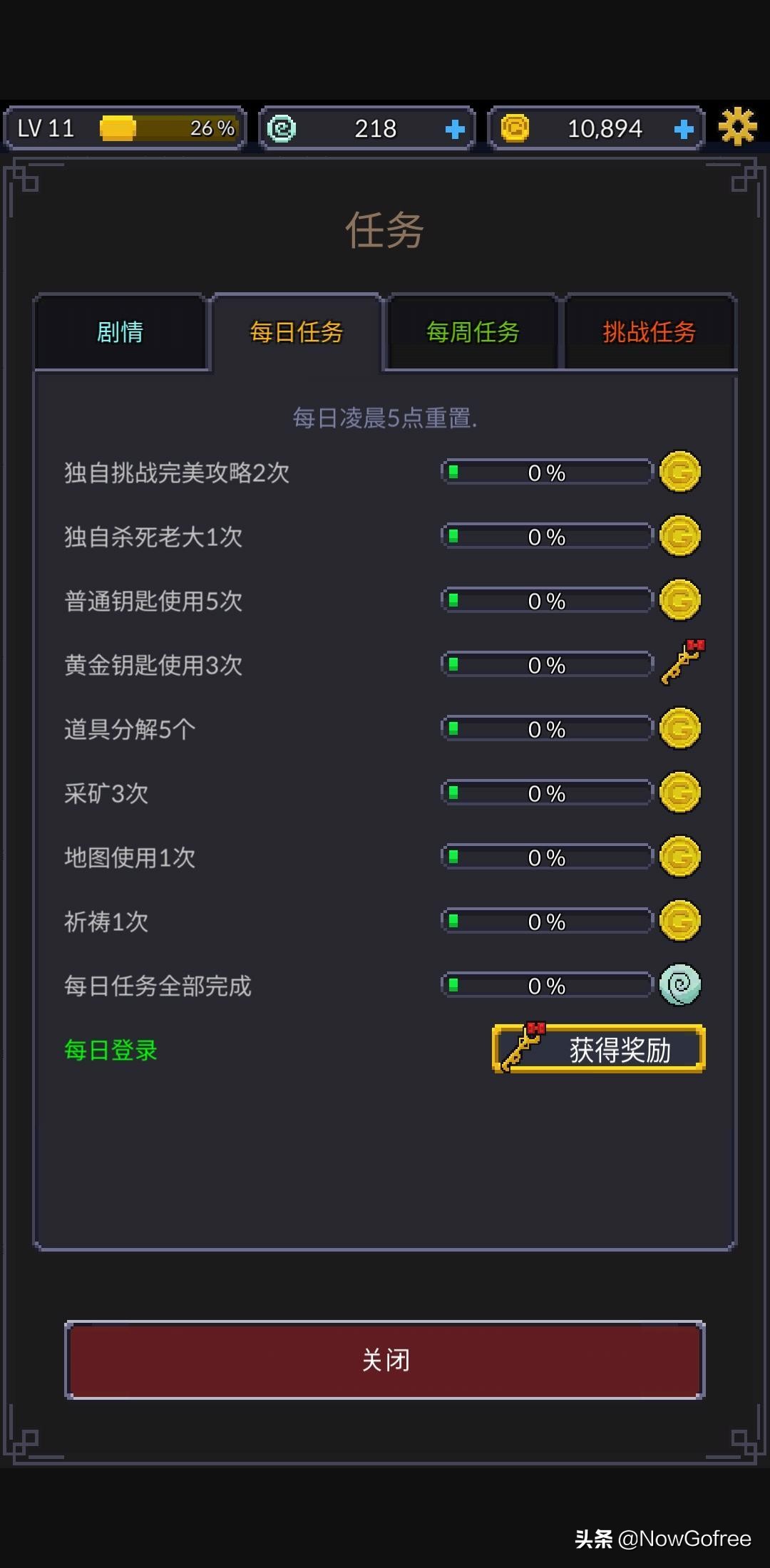Click the progress bar of 普通钥匙使用5次
This screenshot has height=1568, width=770.
pyautogui.click(x=545, y=599)
